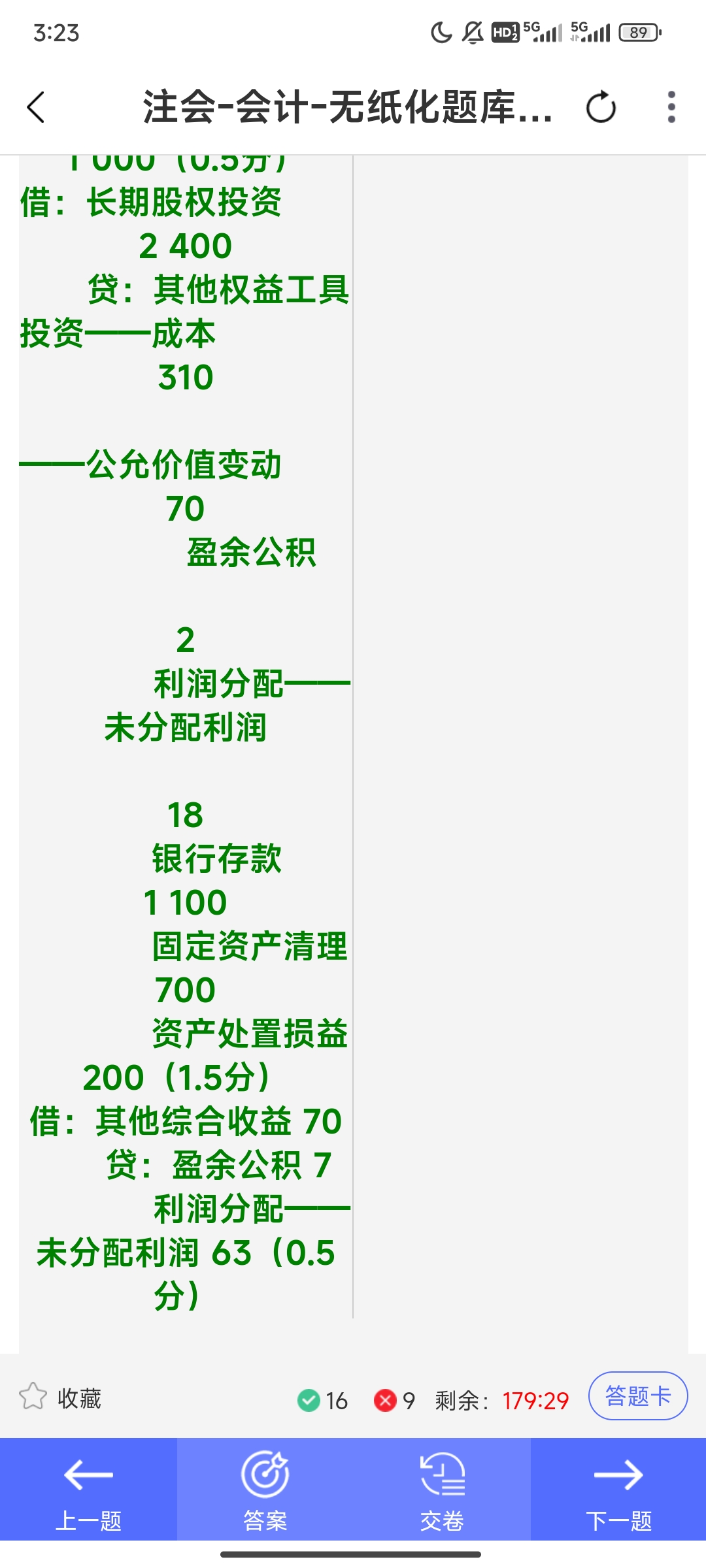This screenshot has width=706, height=1568.
Task: Refresh the page with the reload icon
Action: 601,107
